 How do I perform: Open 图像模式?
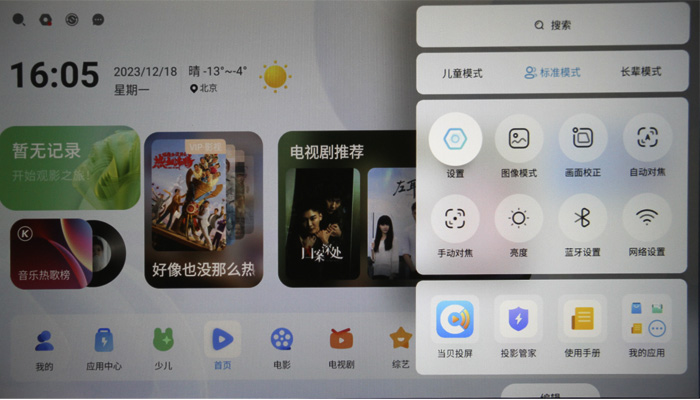point(518,140)
